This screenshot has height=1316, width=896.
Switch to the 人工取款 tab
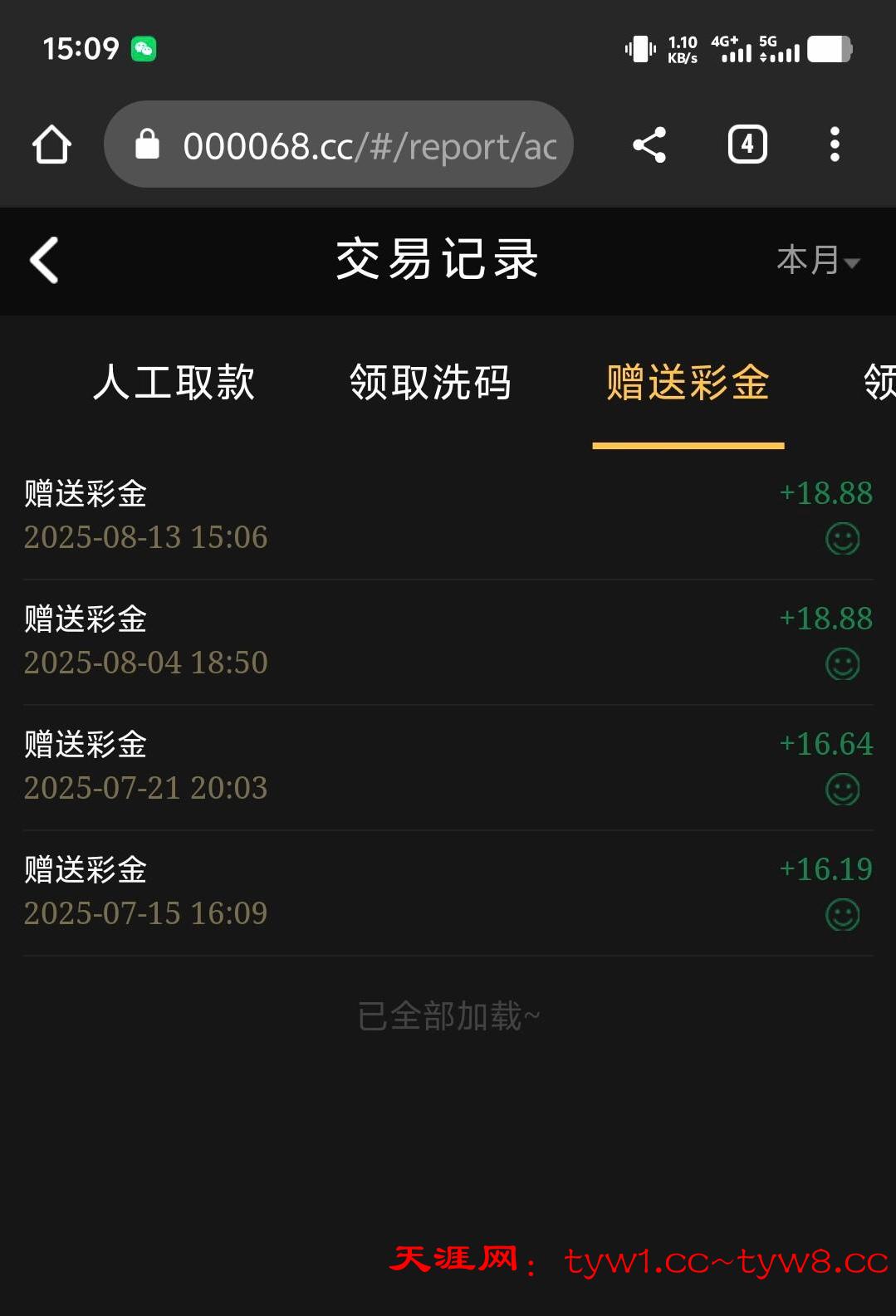click(174, 383)
